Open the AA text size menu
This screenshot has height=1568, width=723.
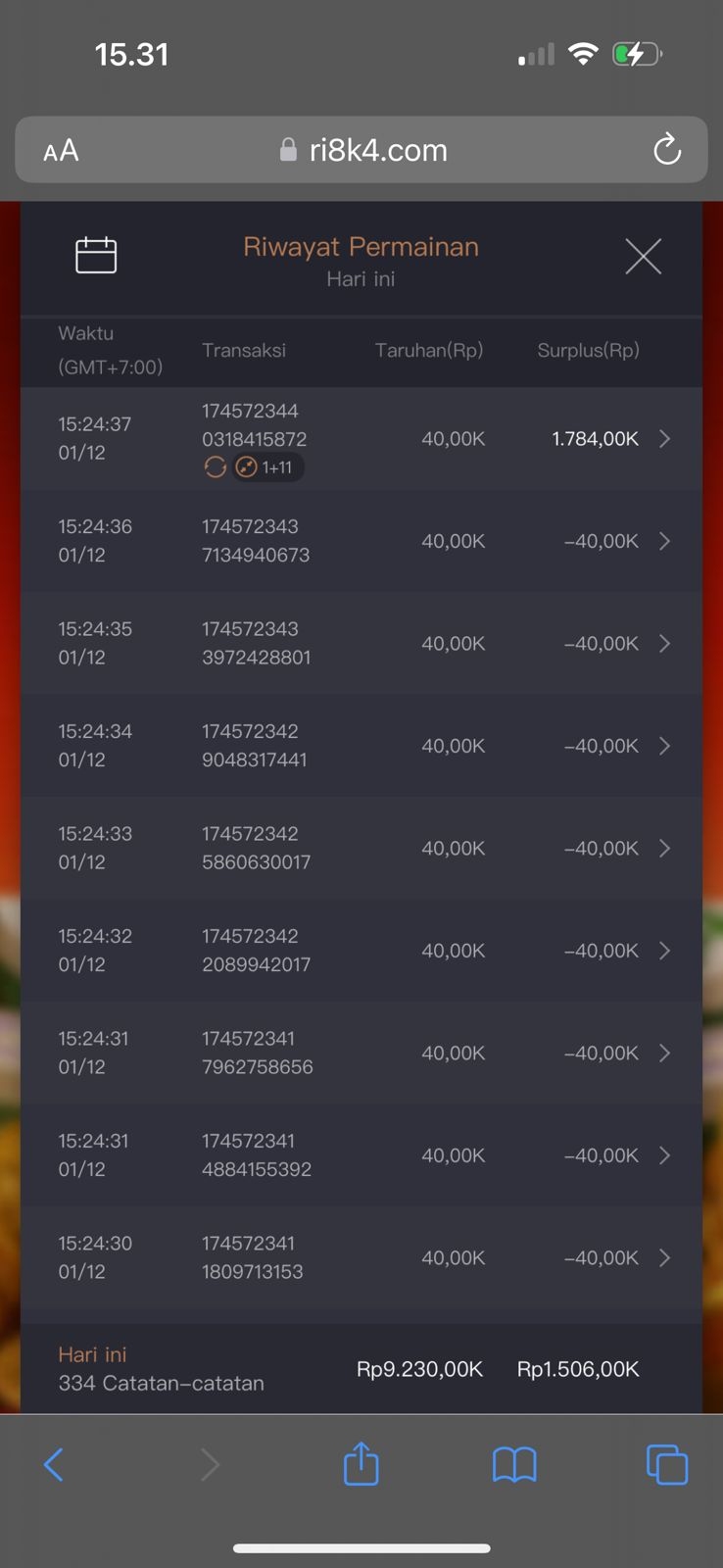tap(61, 151)
